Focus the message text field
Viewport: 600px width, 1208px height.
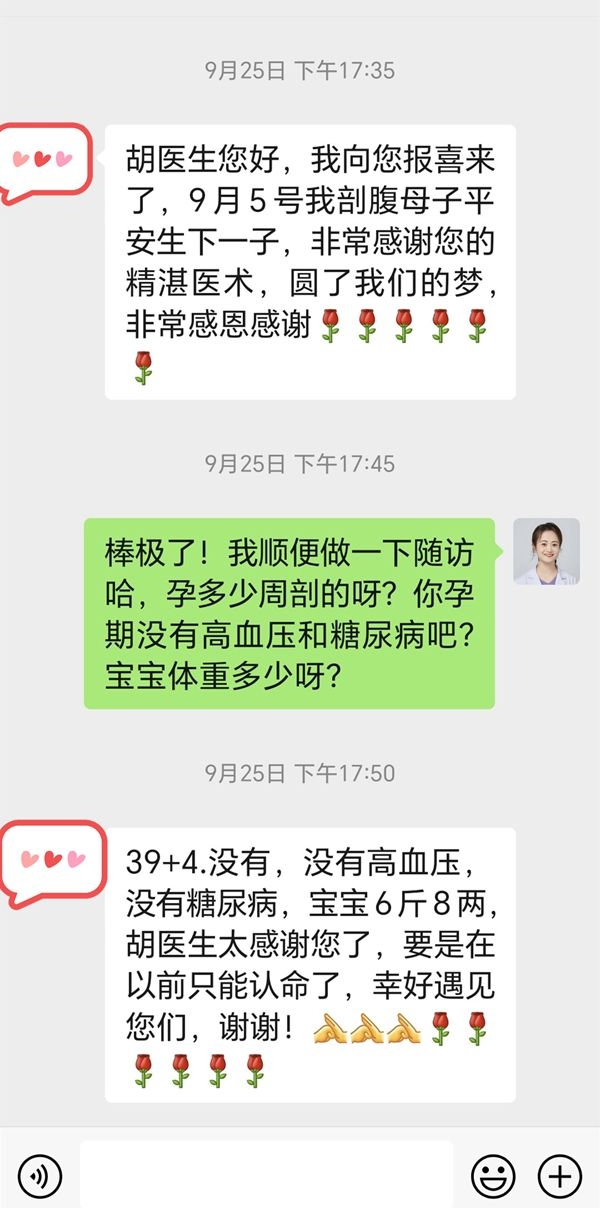tap(266, 1175)
